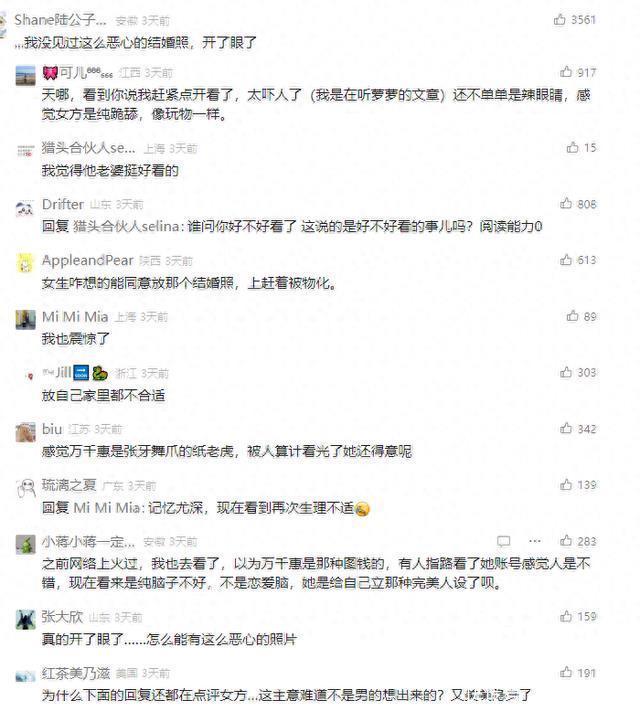
Task: Open Drifter's profile avatar
Action: [25, 208]
